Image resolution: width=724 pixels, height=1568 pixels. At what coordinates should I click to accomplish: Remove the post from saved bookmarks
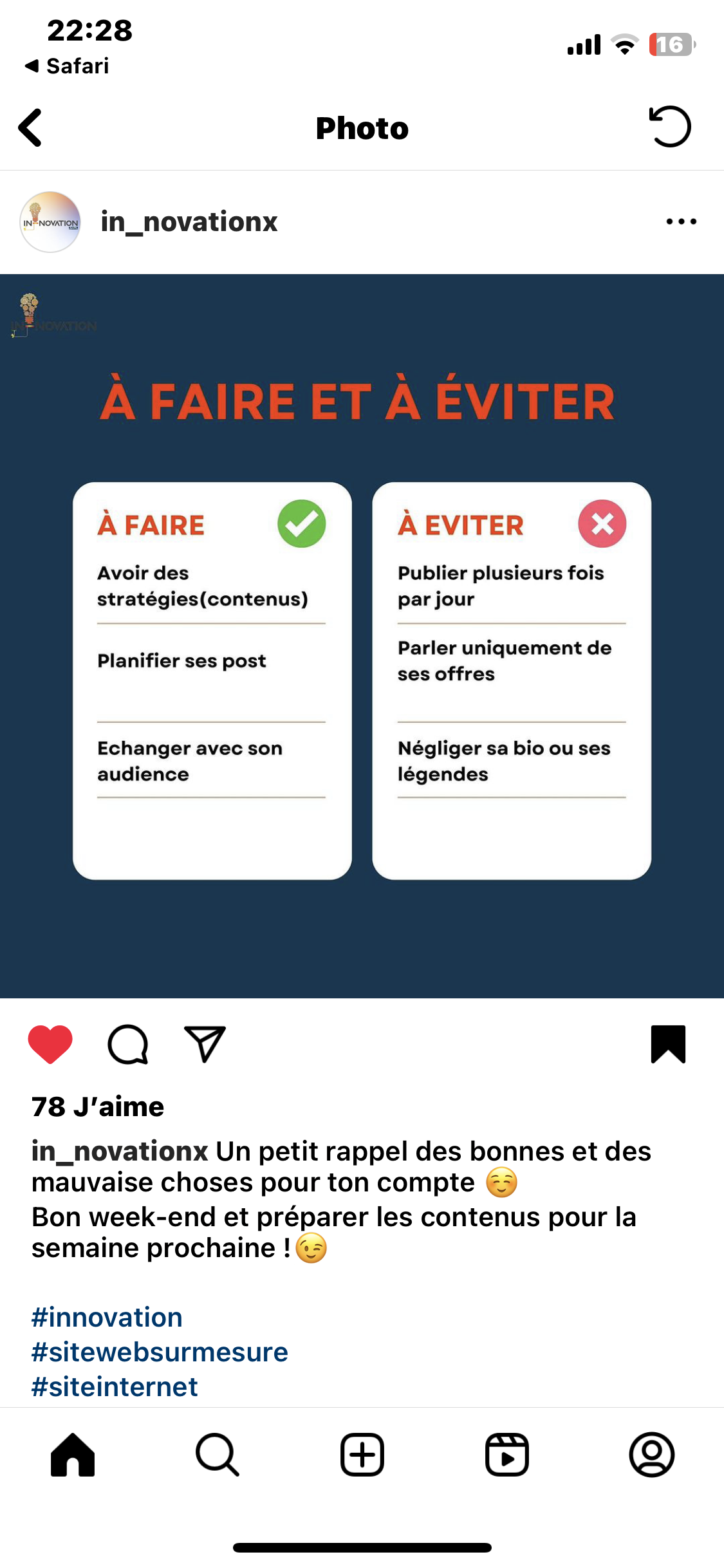tap(668, 1043)
